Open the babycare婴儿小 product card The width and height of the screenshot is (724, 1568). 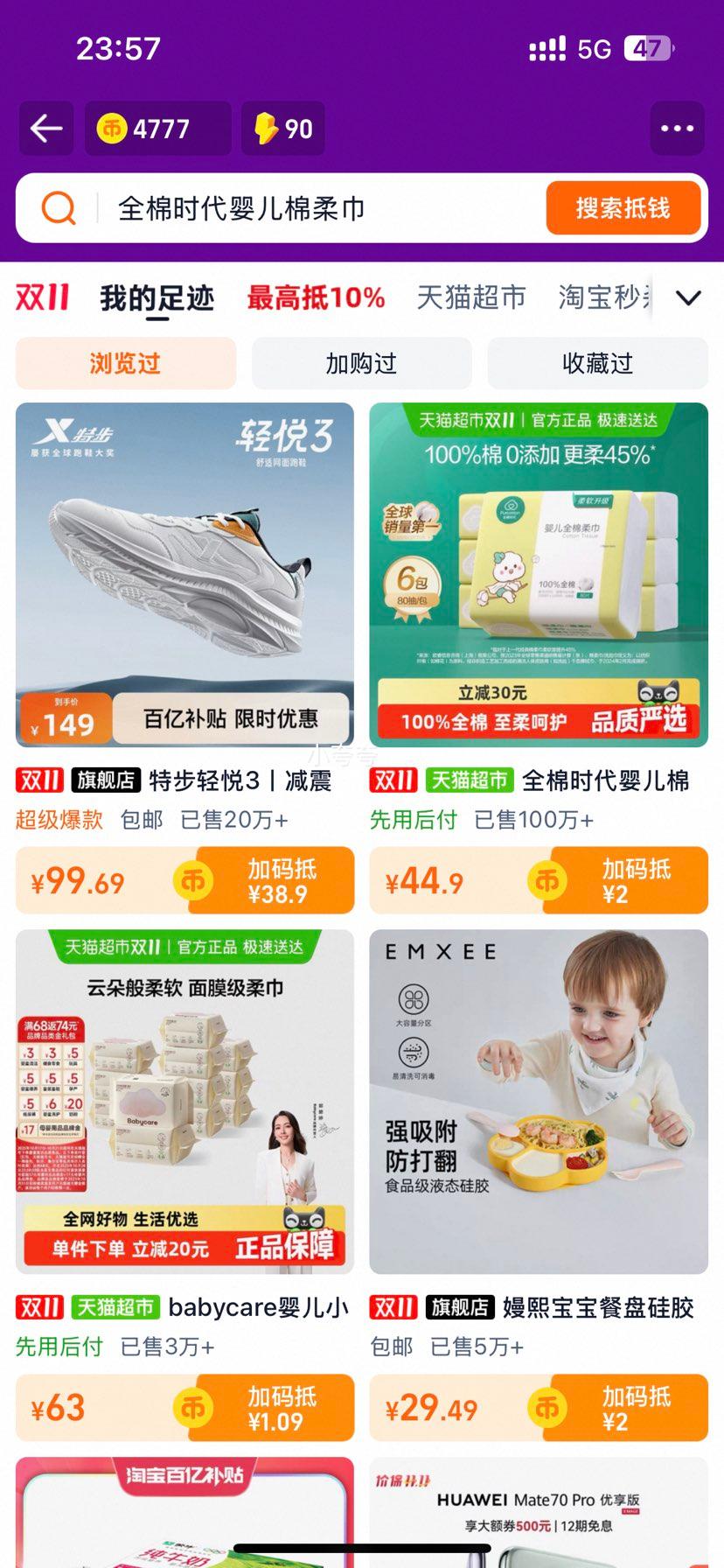(x=184, y=1101)
